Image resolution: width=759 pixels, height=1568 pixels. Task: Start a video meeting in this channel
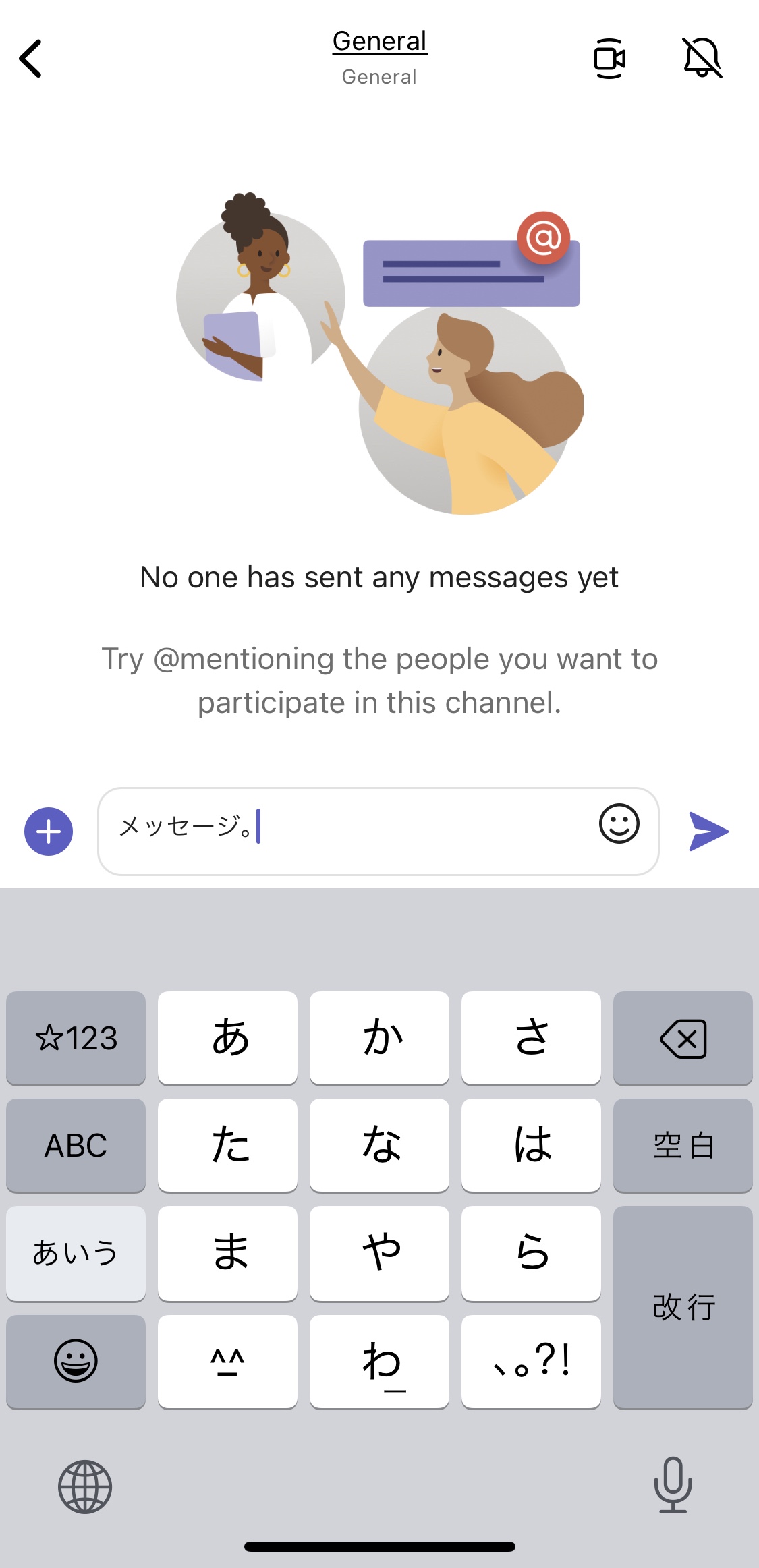(x=609, y=59)
